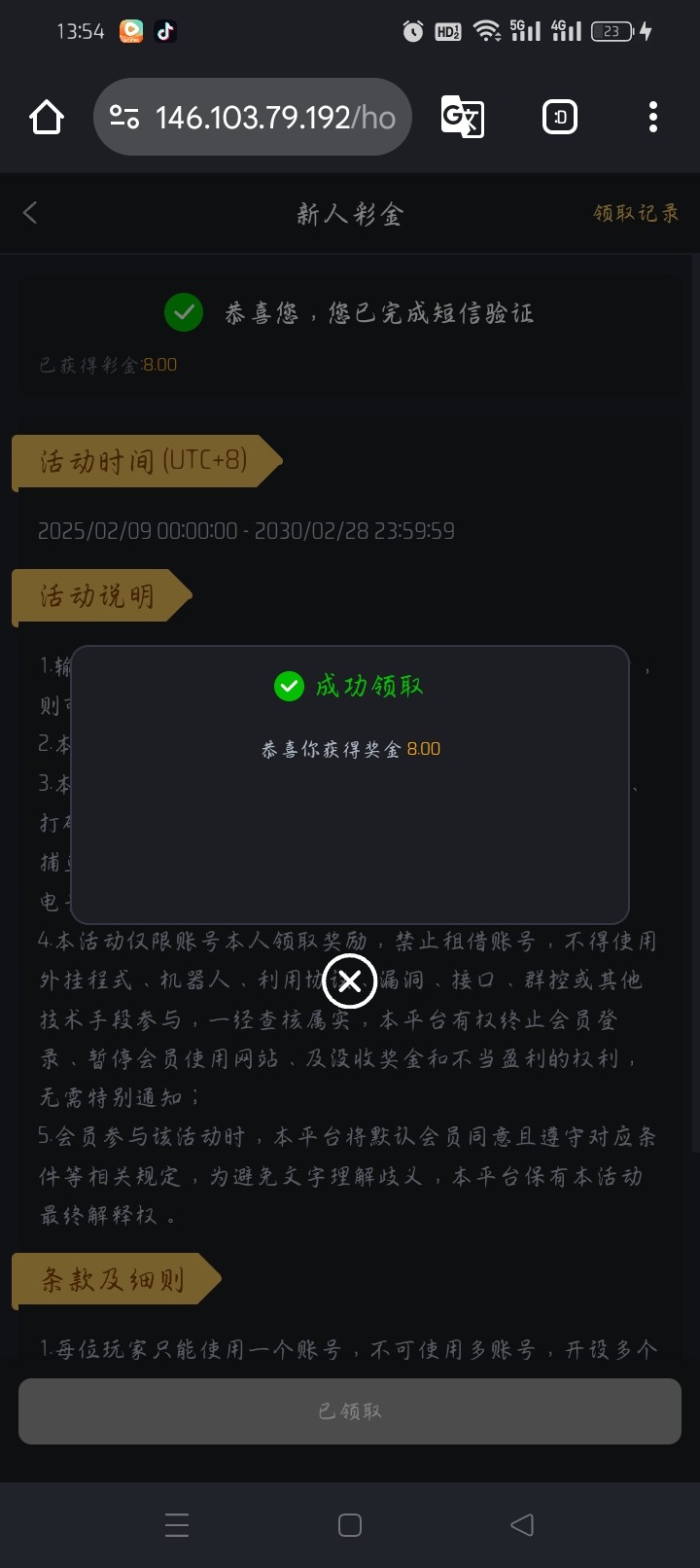Open the browser overflow menu
Image resolution: width=700 pixels, height=1568 pixels.
[x=652, y=118]
